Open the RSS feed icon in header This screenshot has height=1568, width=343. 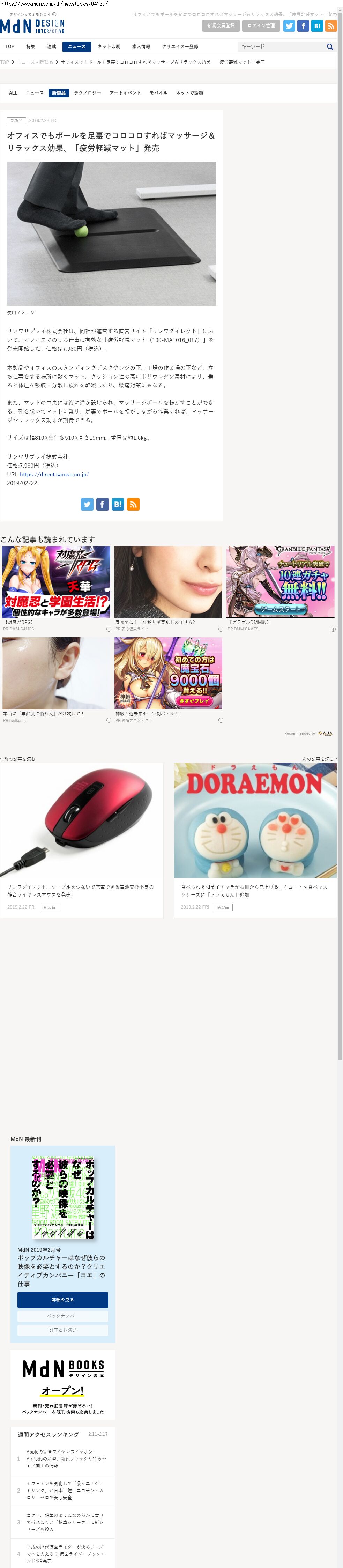point(331,25)
